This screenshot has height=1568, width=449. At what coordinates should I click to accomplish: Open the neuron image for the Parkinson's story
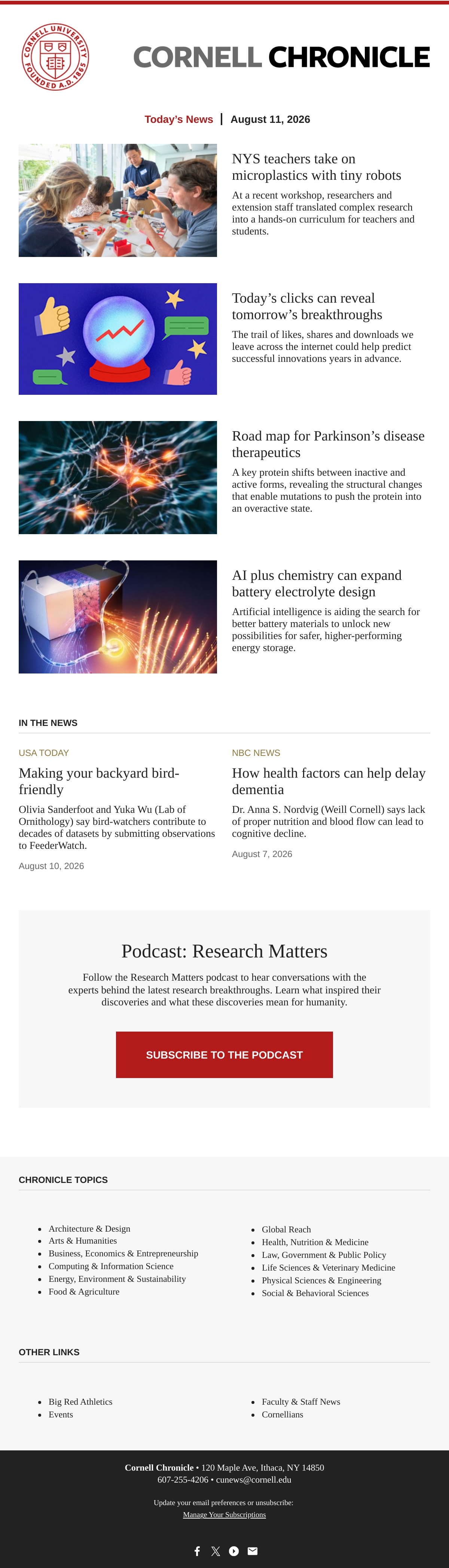click(117, 478)
